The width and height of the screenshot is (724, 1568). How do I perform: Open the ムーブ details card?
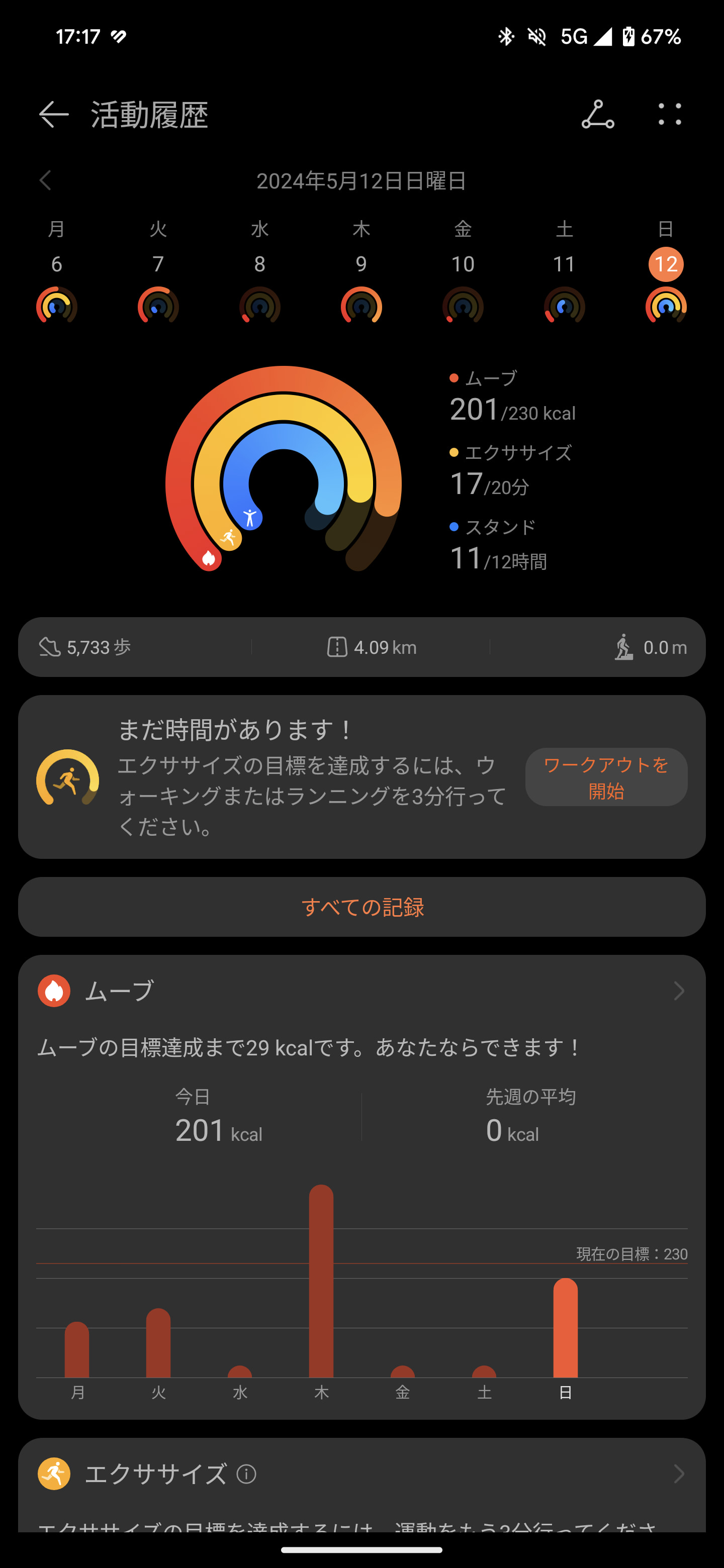pos(361,991)
